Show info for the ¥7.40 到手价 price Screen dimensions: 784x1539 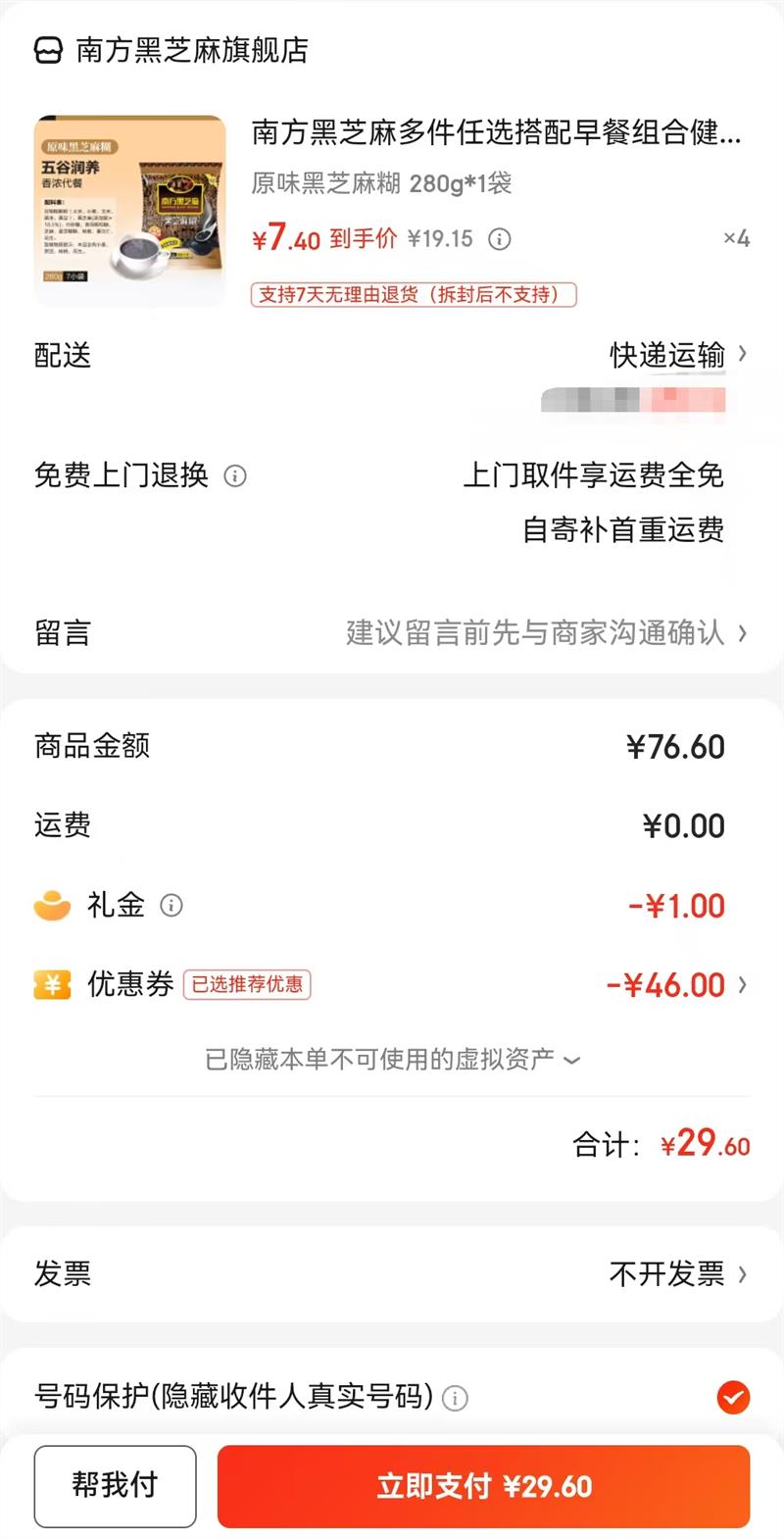pos(500,239)
